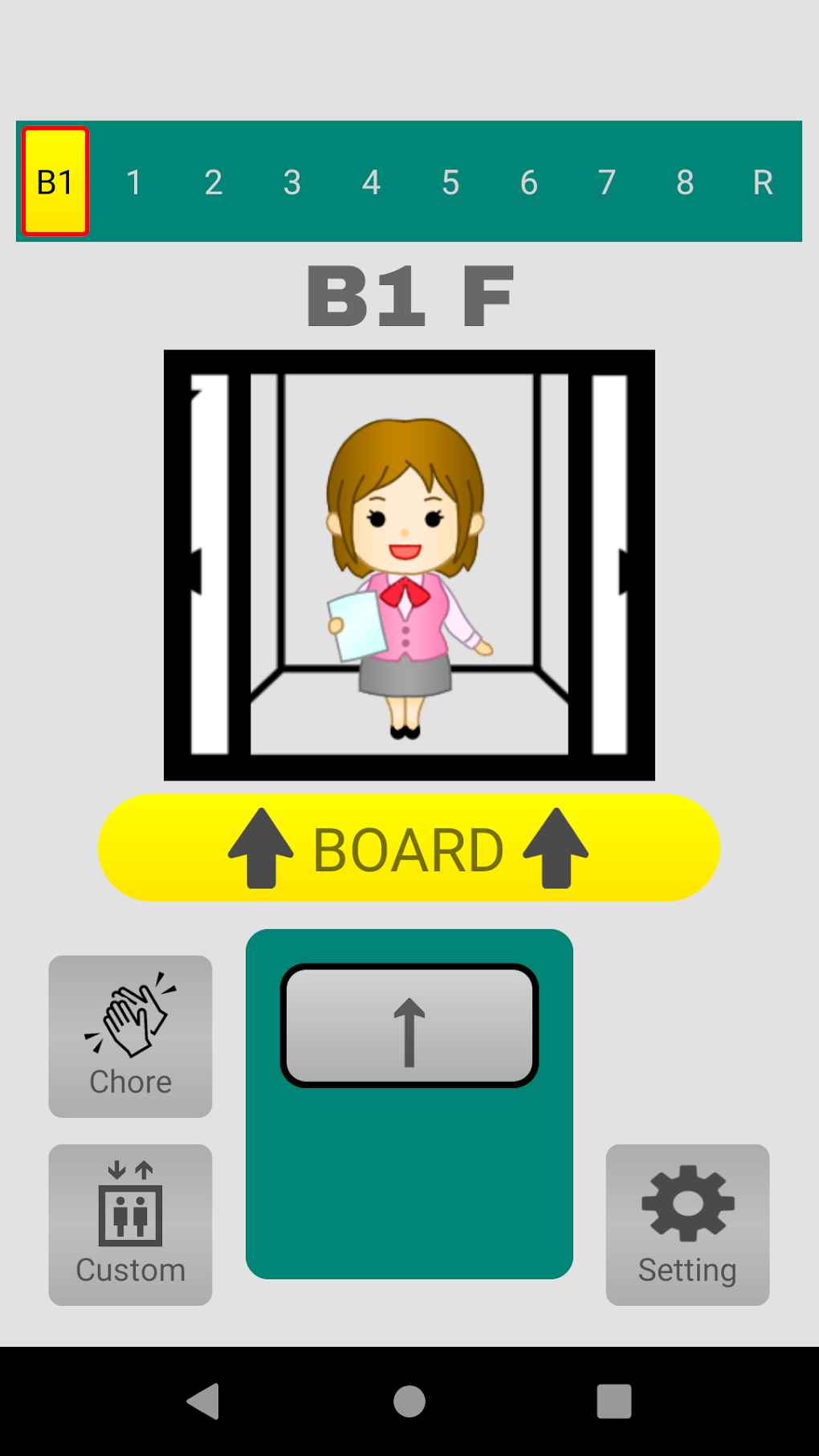This screenshot has height=1456, width=819.
Task: Tap the elevator up arrow call button
Action: point(409,1026)
